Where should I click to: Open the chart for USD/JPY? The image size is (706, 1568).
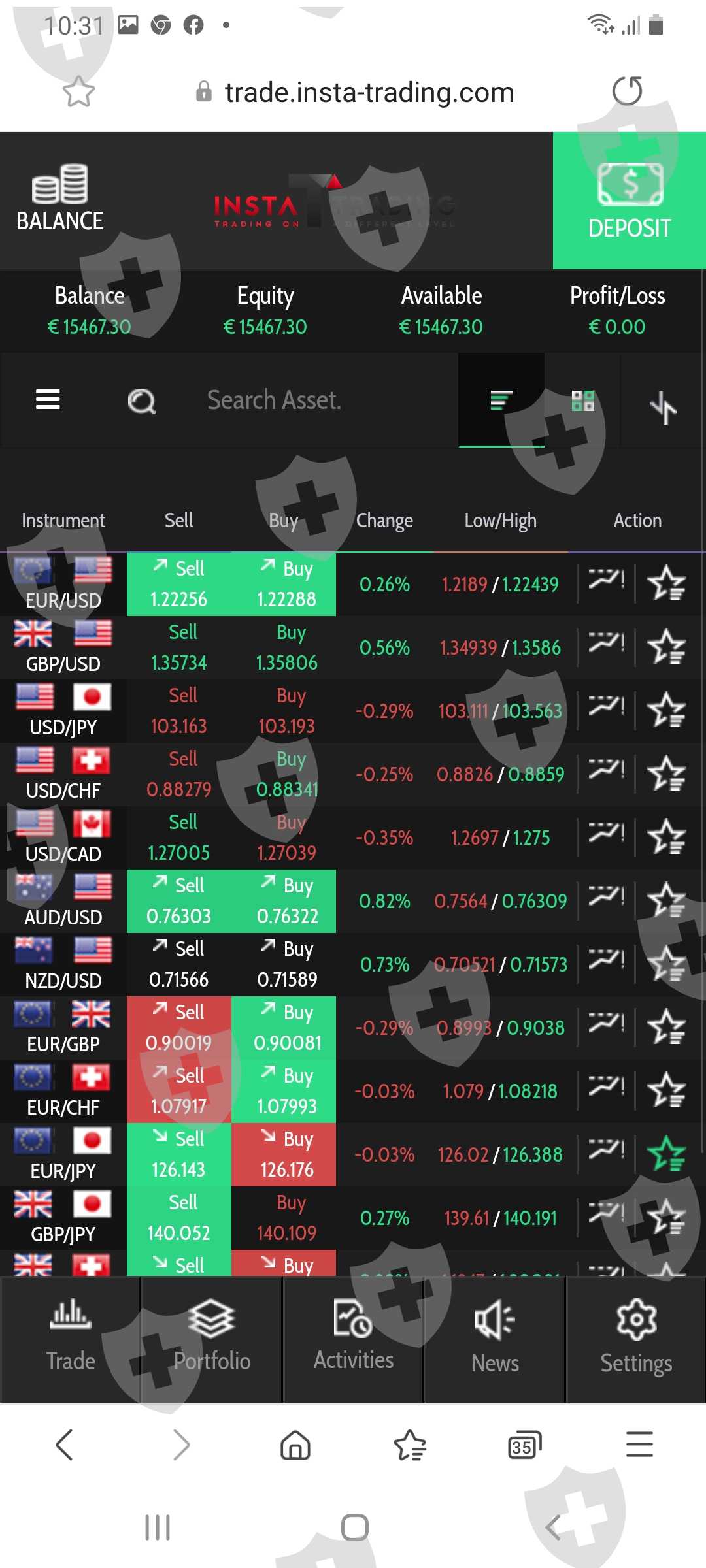click(x=606, y=709)
